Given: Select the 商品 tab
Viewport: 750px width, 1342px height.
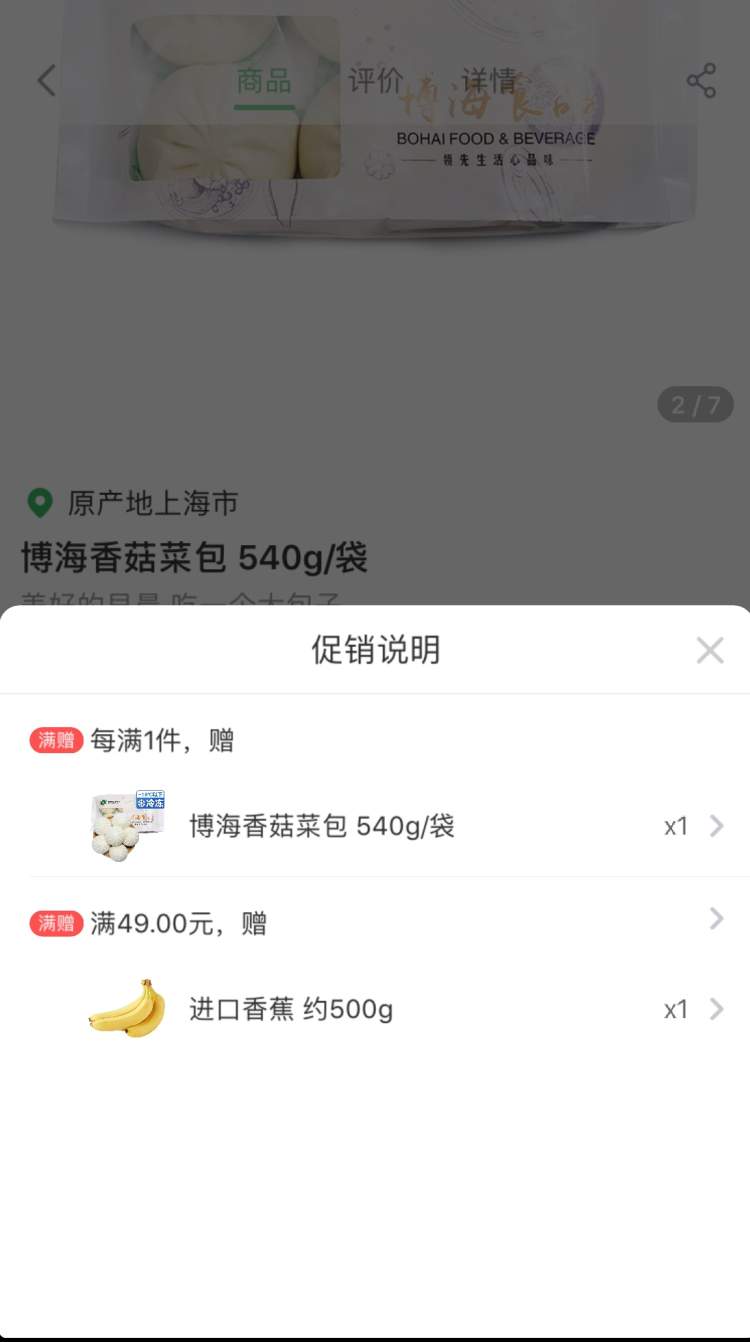Looking at the screenshot, I should 264,81.
